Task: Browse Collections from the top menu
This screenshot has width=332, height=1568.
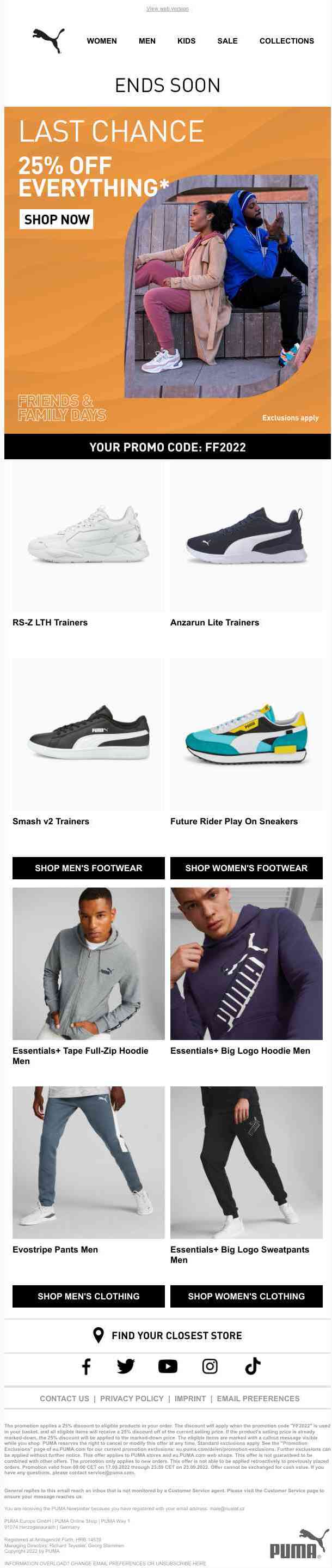Action: [x=286, y=41]
